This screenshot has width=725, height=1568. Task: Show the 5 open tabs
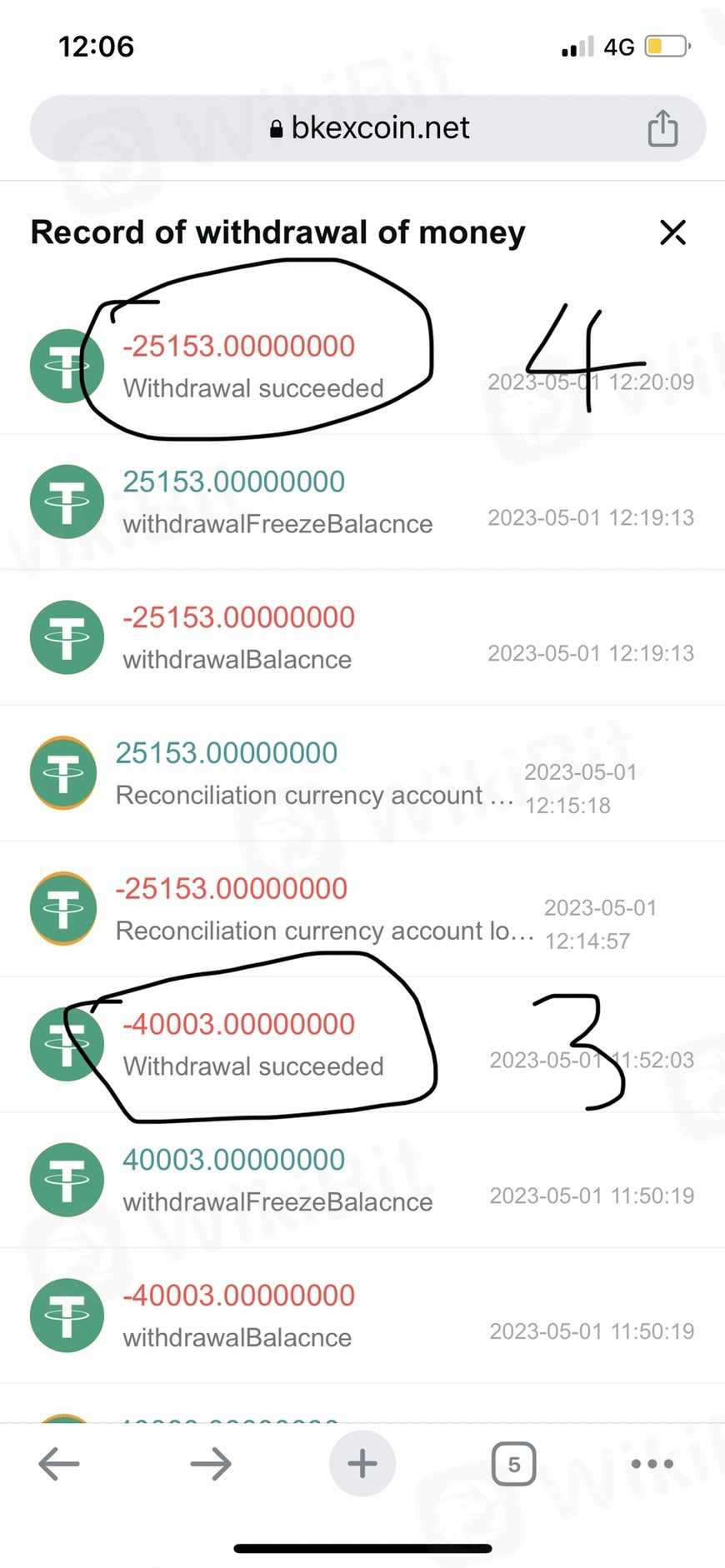coord(513,1464)
